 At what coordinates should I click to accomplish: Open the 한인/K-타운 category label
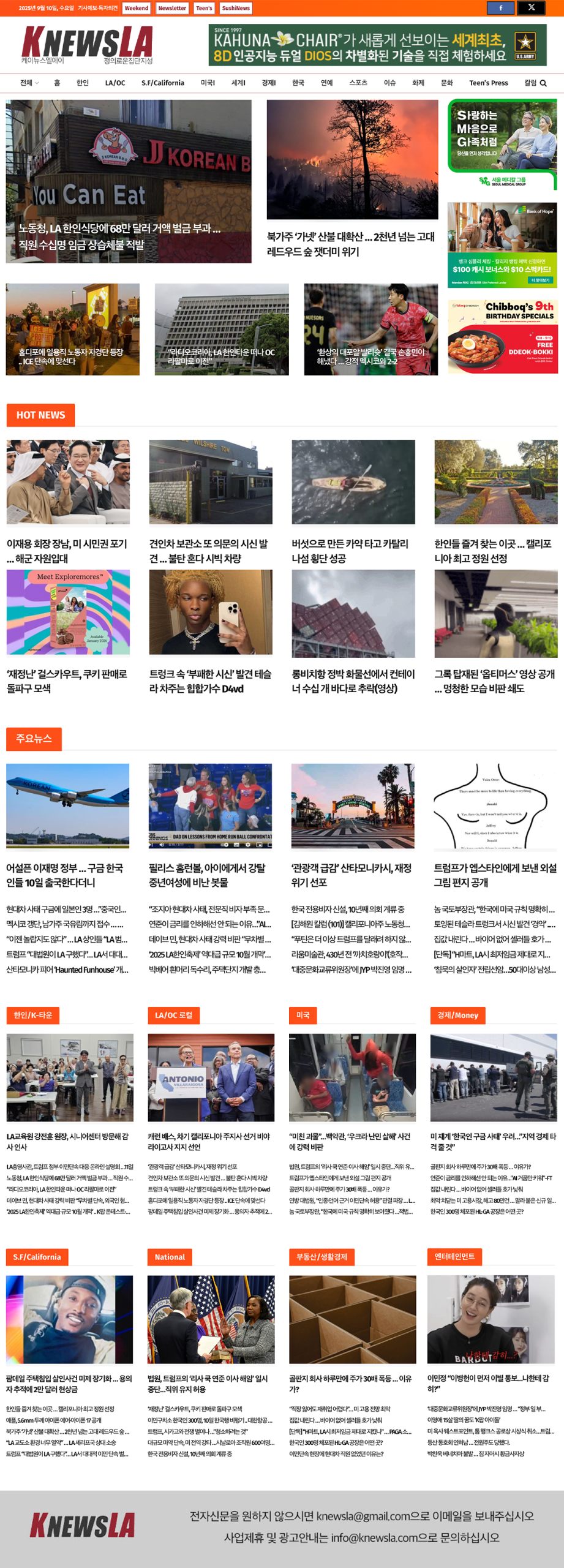pyautogui.click(x=33, y=1015)
